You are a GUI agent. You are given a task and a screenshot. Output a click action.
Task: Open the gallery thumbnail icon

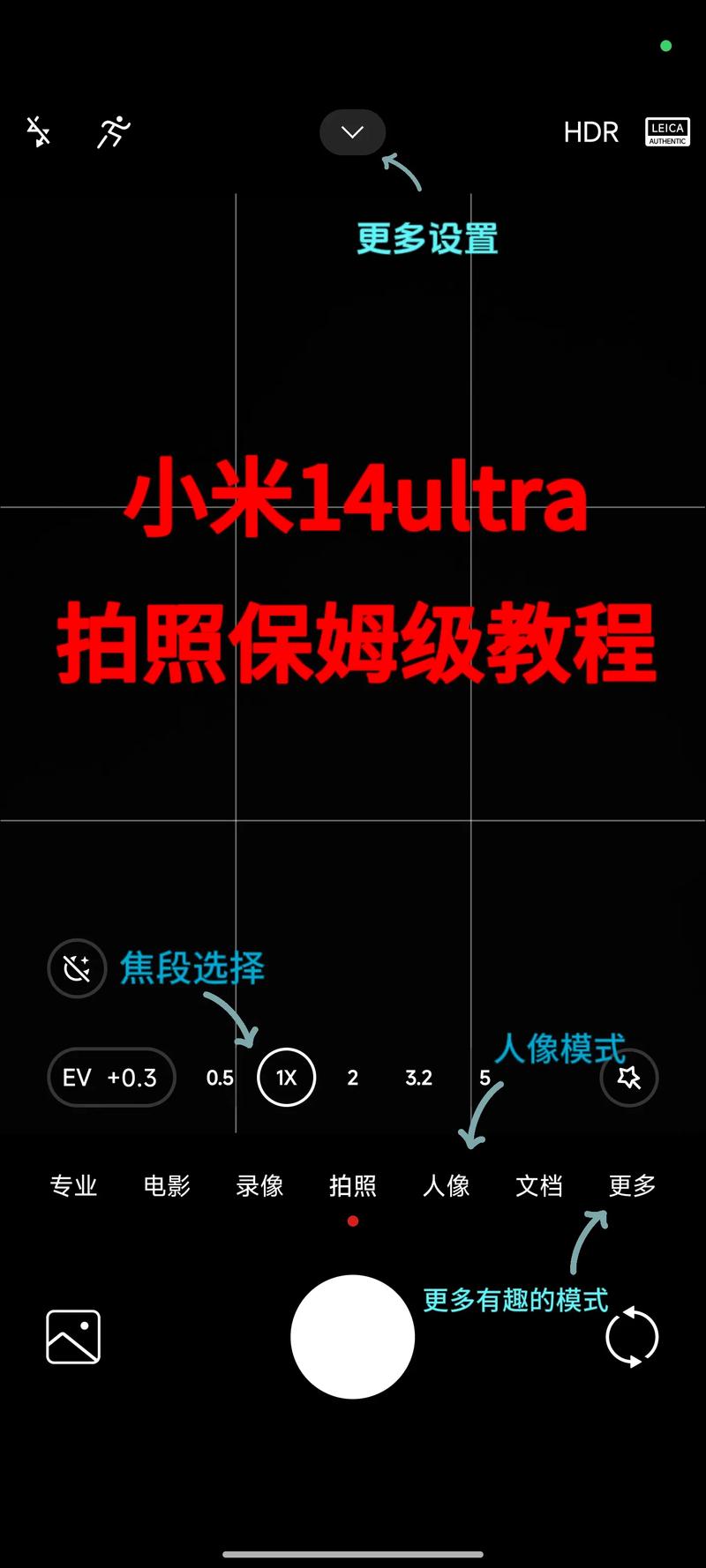(72, 1337)
